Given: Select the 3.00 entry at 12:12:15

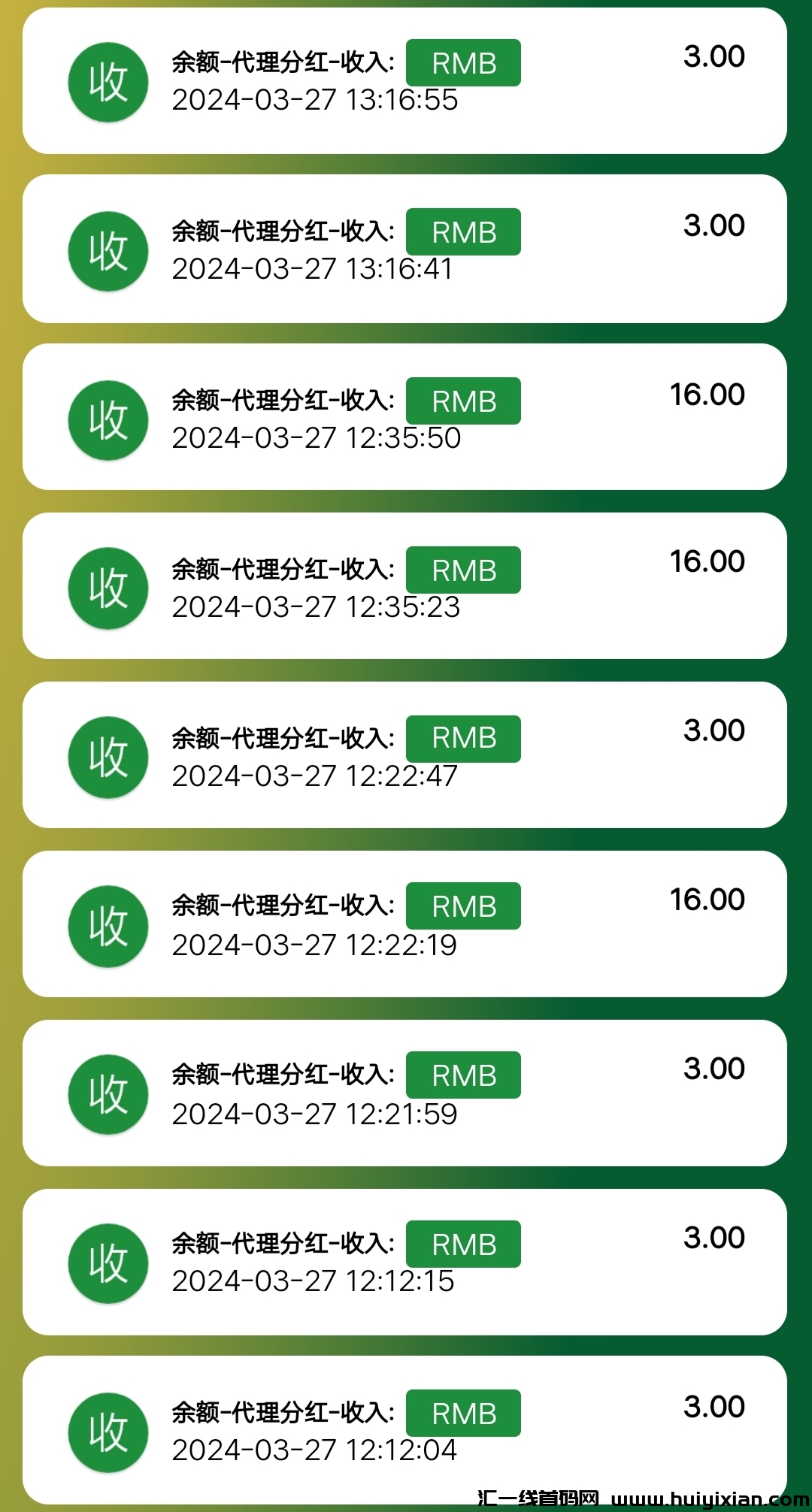Looking at the screenshot, I should (x=404, y=1263).
